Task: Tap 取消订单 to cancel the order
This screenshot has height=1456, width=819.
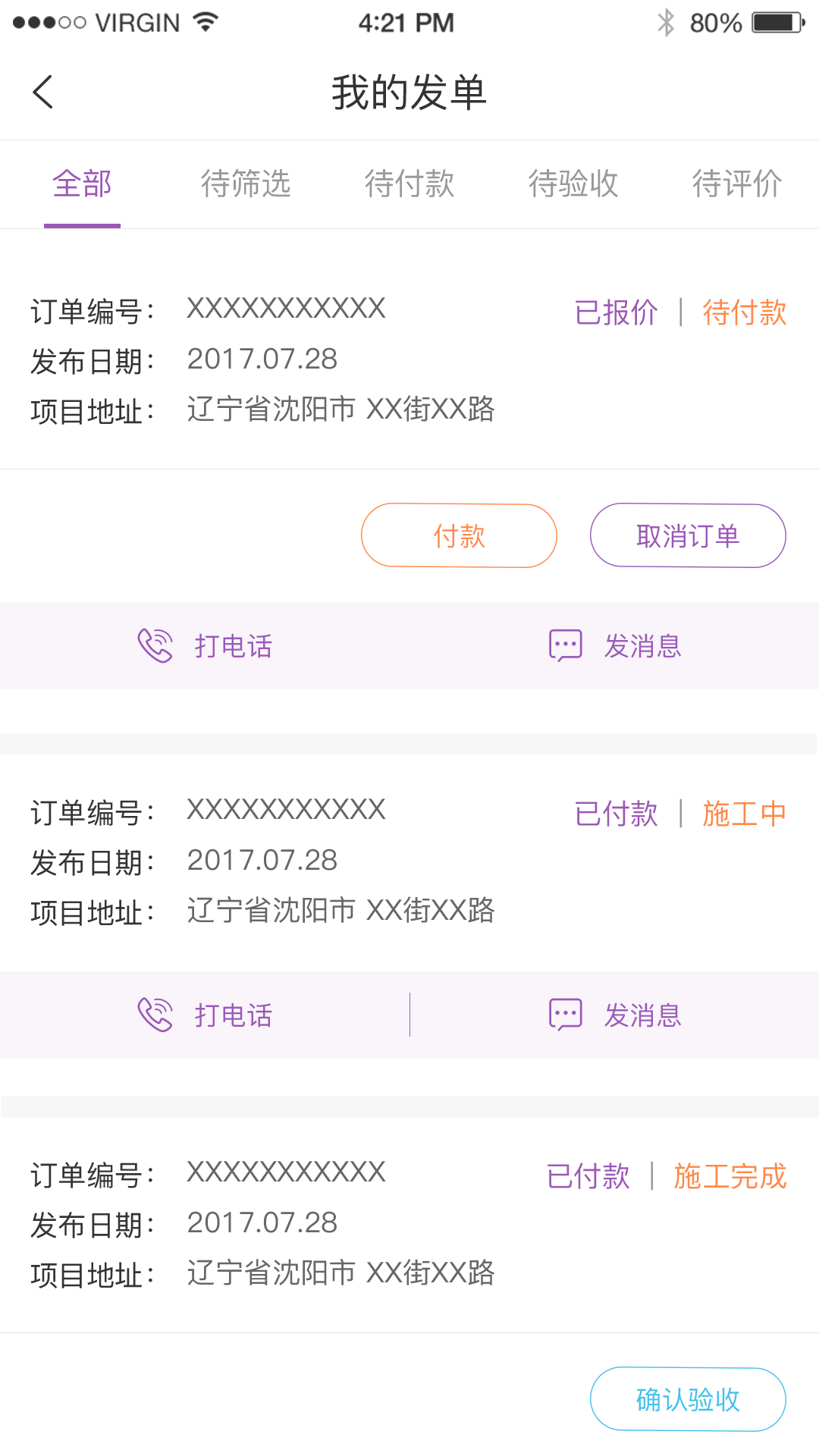Action: (688, 536)
